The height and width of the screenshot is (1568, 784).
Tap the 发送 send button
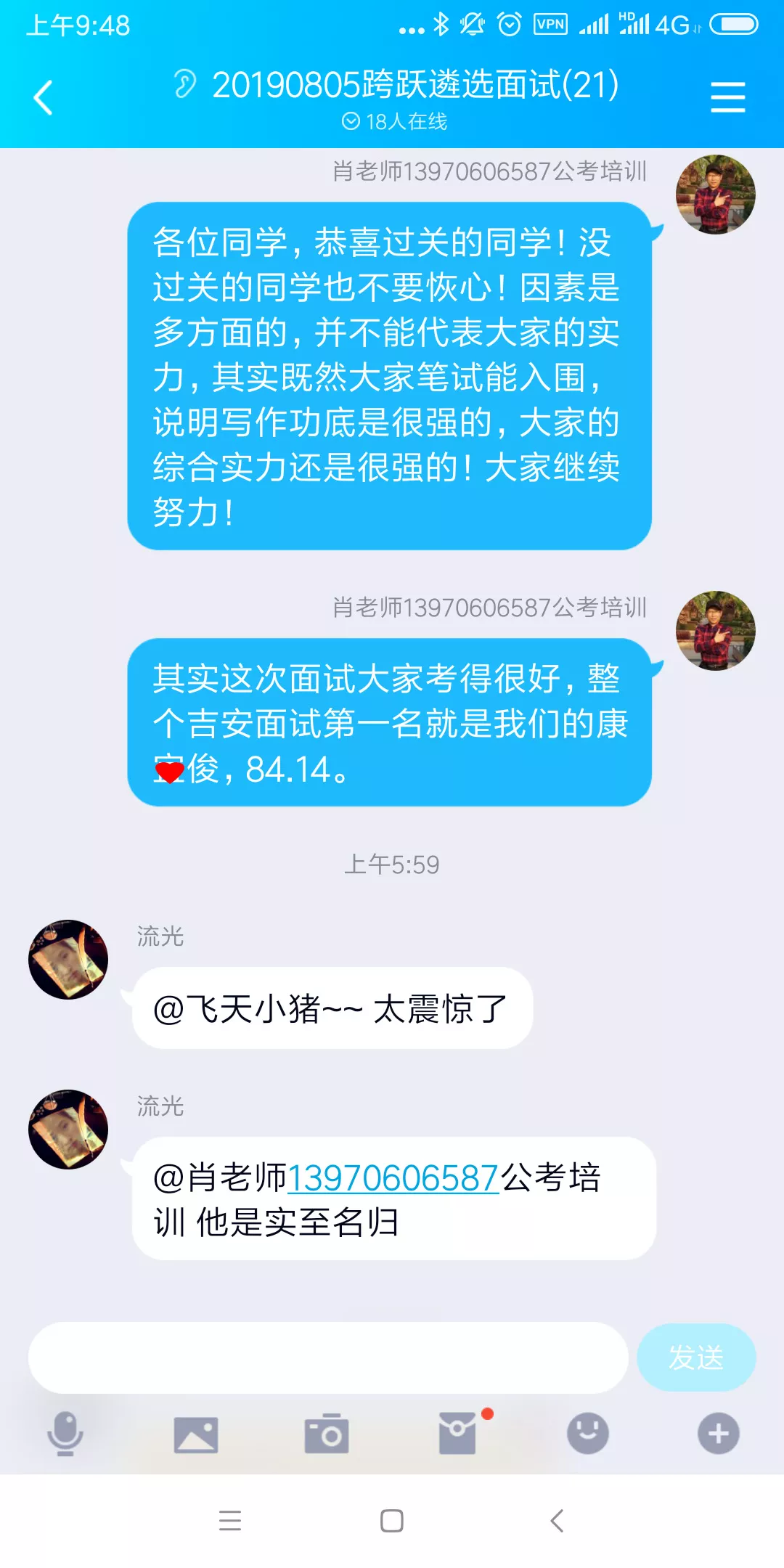(696, 1357)
